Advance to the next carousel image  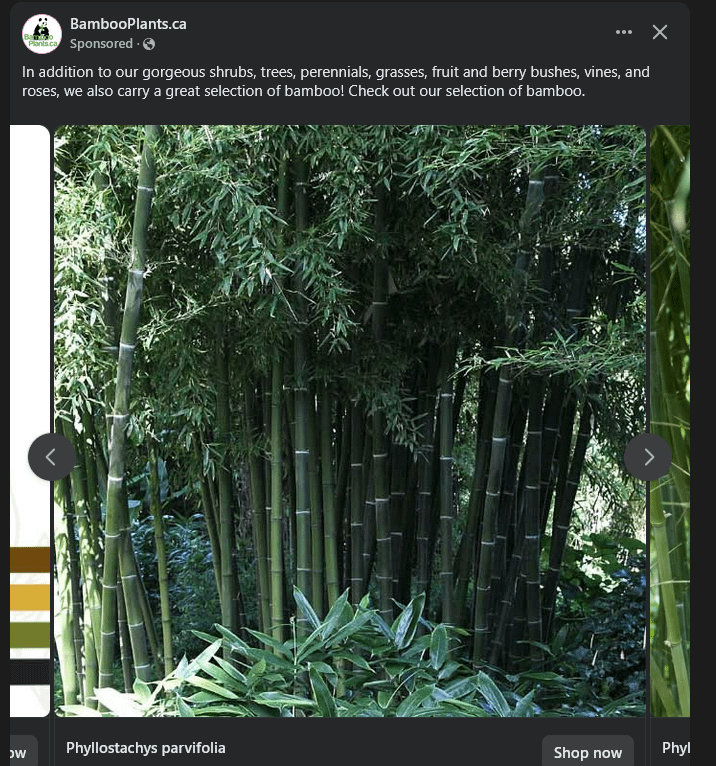coord(648,457)
